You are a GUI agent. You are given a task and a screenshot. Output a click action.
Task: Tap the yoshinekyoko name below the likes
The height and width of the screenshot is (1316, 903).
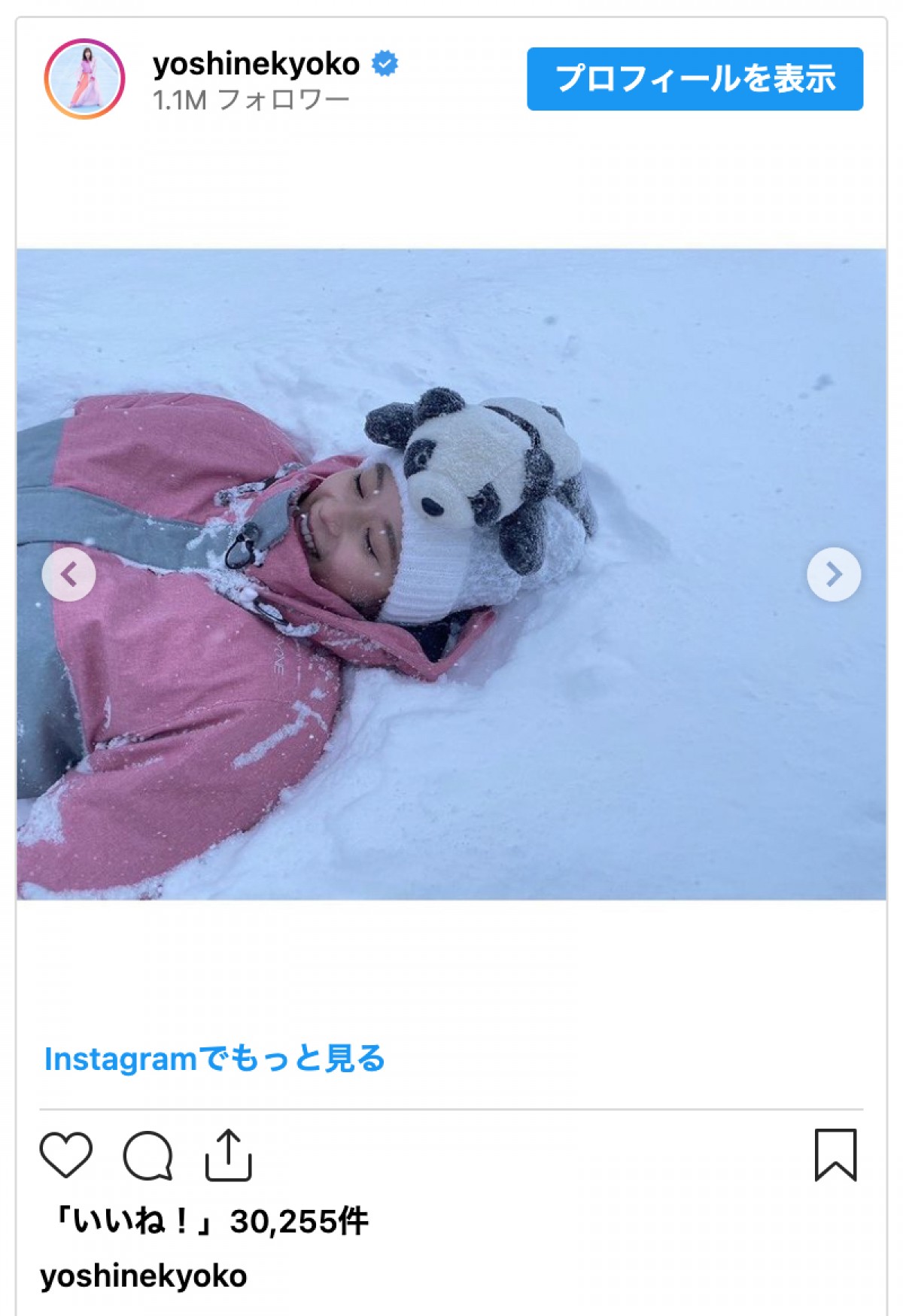[143, 1276]
